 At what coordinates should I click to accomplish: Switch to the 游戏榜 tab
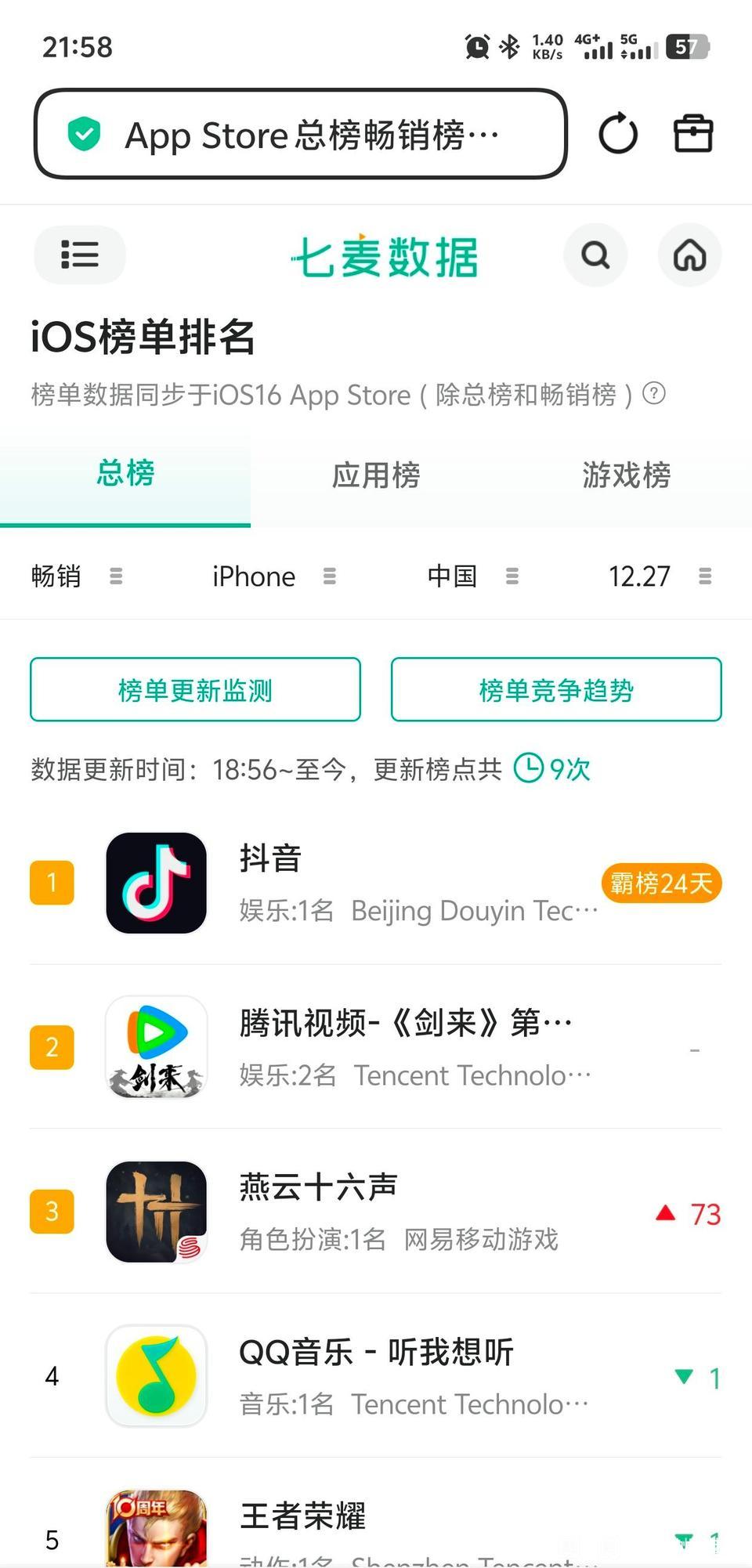626,475
